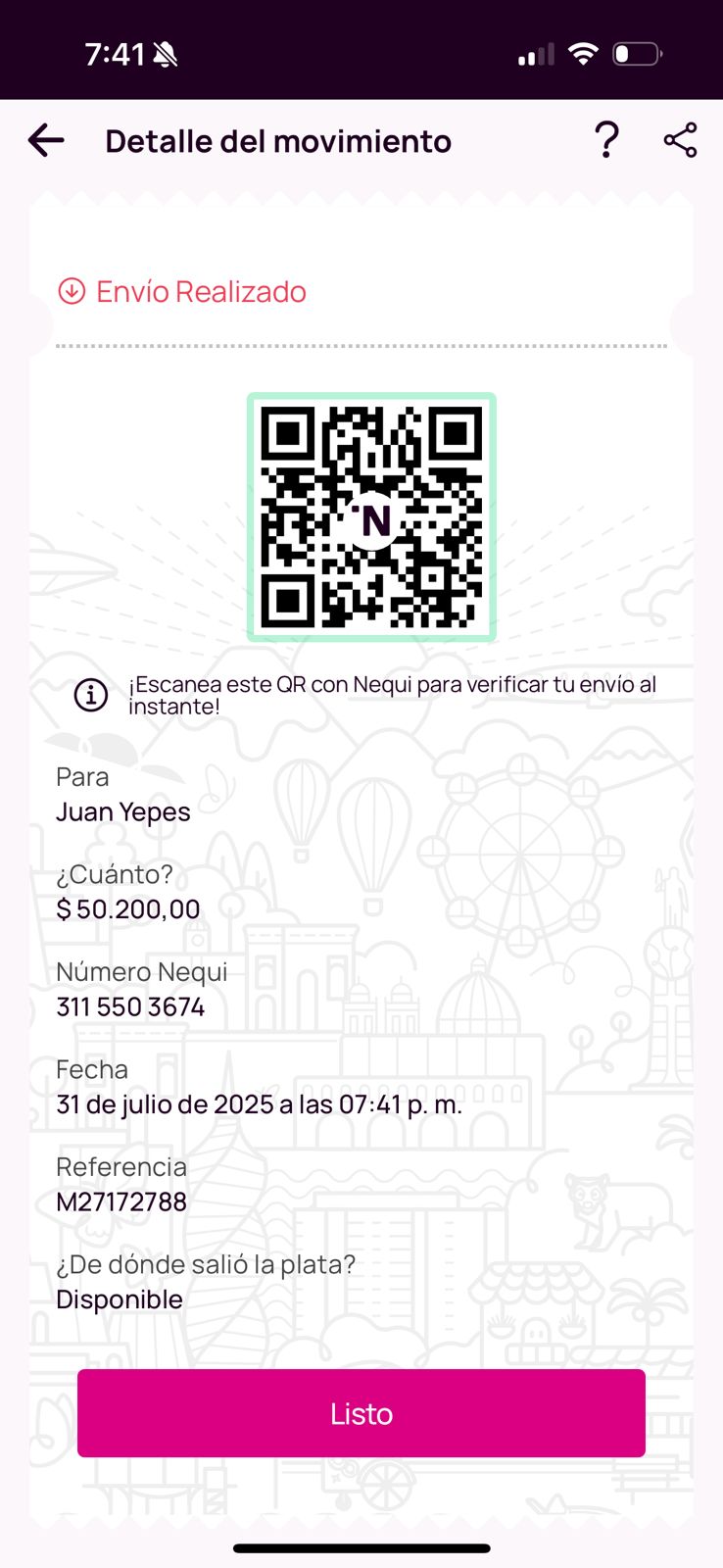This screenshot has height=1568, width=723.
Task: Tap the Listo button
Action: [x=361, y=1413]
